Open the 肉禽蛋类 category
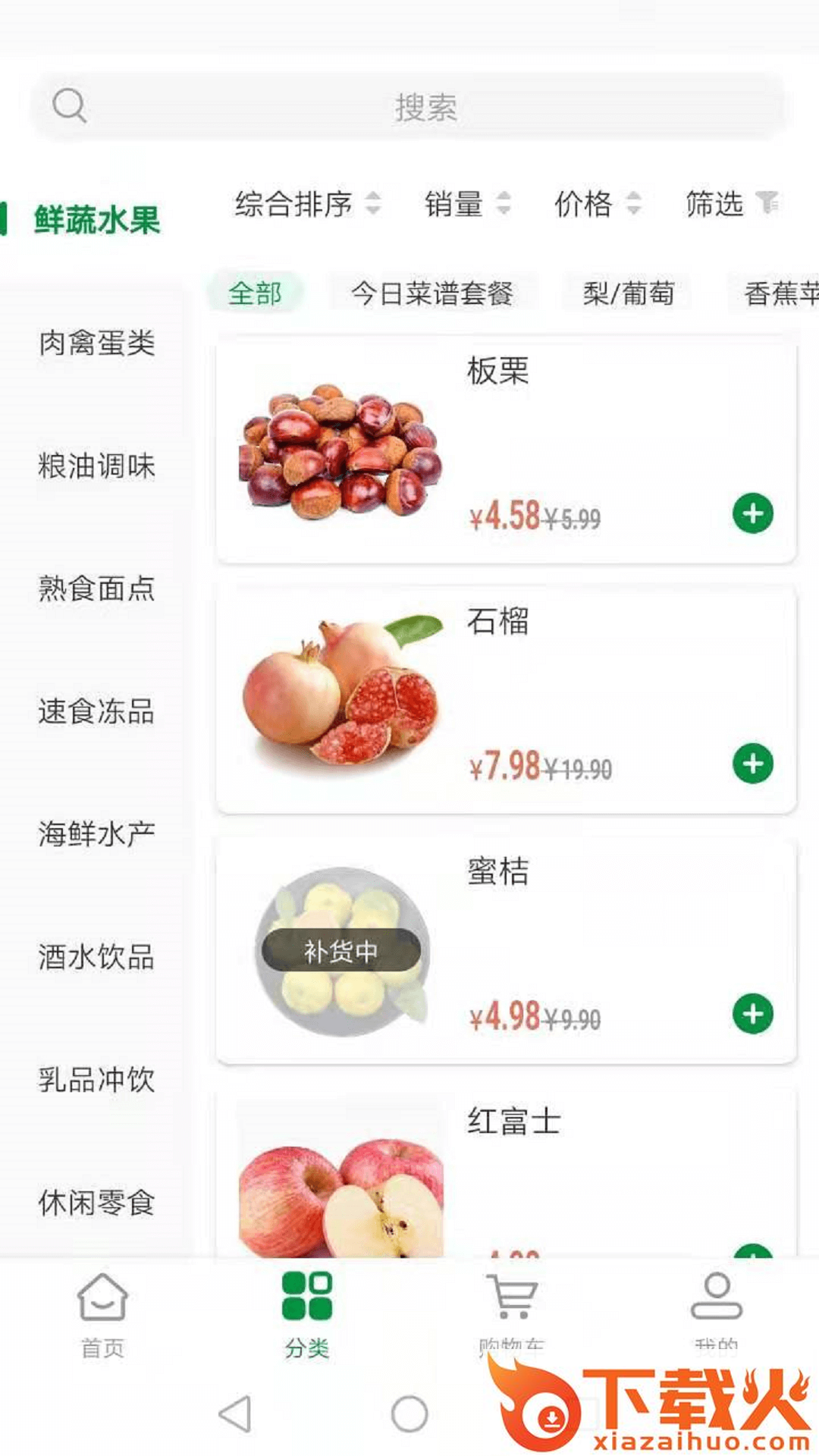This screenshot has width=819, height=1456. pos(96,343)
